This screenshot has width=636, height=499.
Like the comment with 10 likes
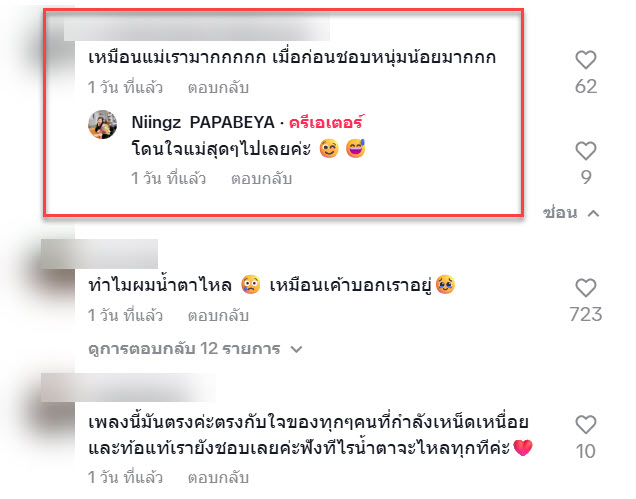pyautogui.click(x=586, y=424)
